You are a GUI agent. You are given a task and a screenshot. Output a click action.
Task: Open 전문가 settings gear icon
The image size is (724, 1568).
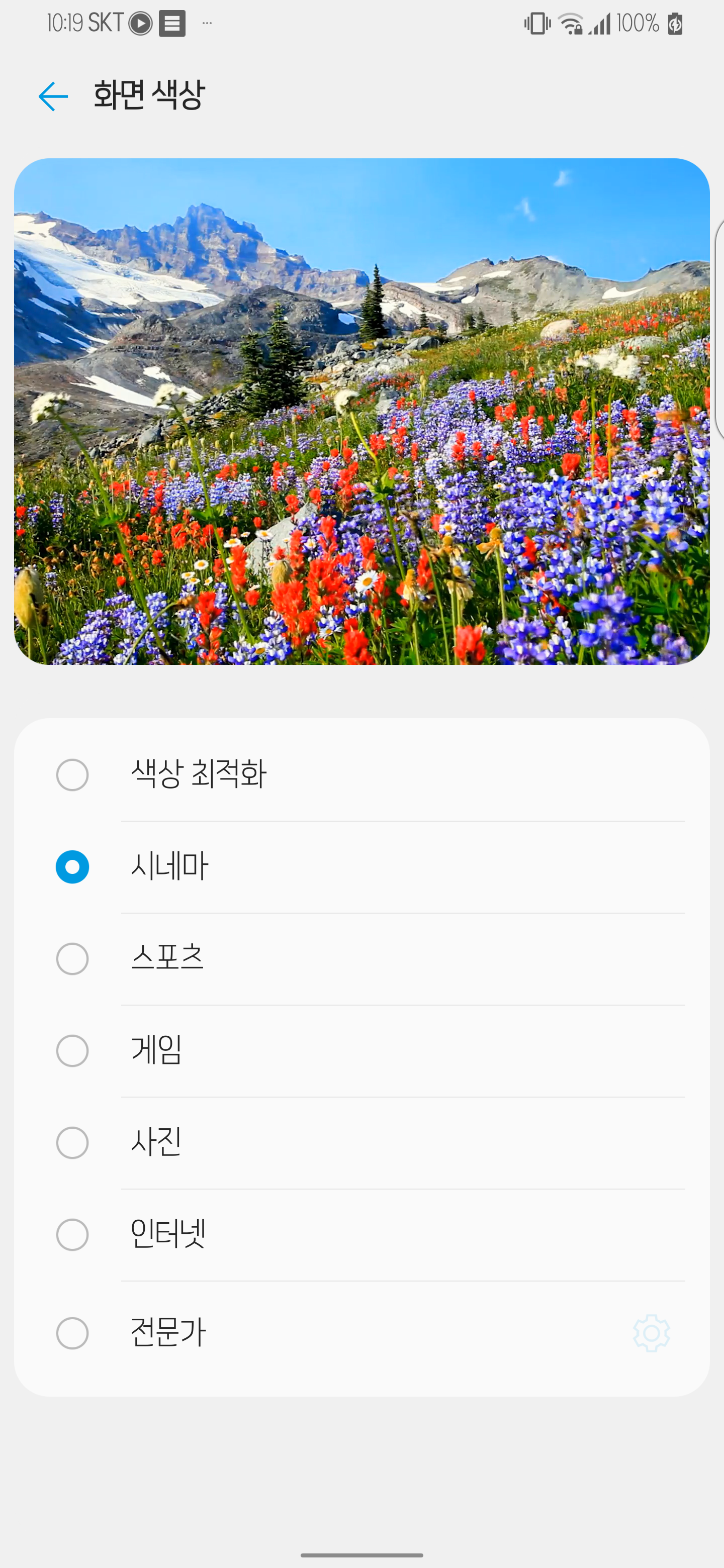(651, 1333)
